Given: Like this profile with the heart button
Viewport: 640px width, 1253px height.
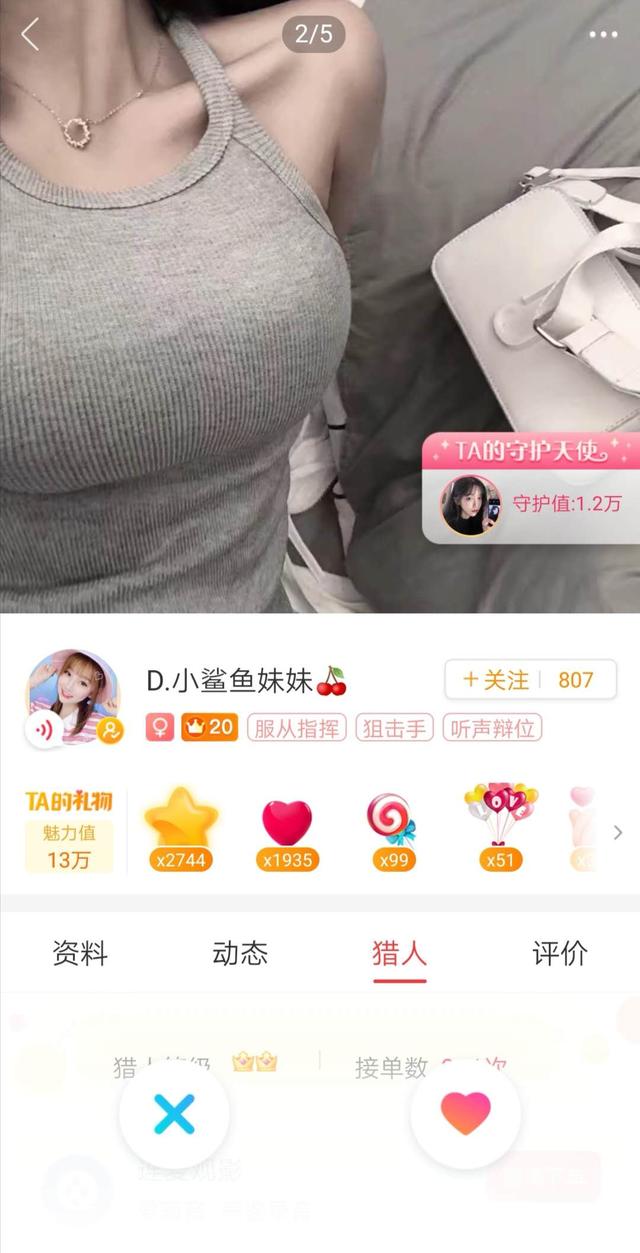Looking at the screenshot, I should coord(466,1114).
